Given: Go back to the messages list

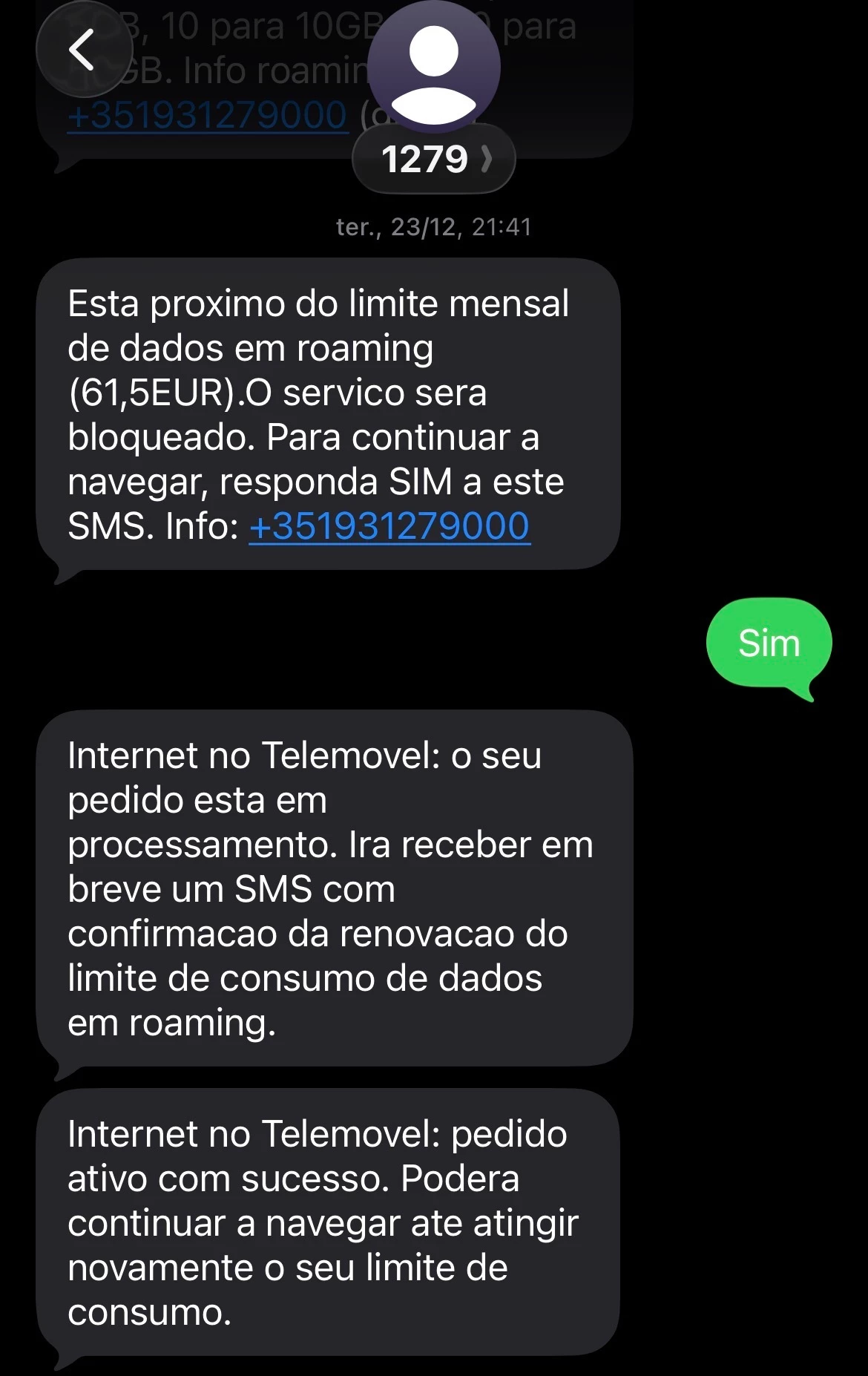Looking at the screenshot, I should click(83, 50).
